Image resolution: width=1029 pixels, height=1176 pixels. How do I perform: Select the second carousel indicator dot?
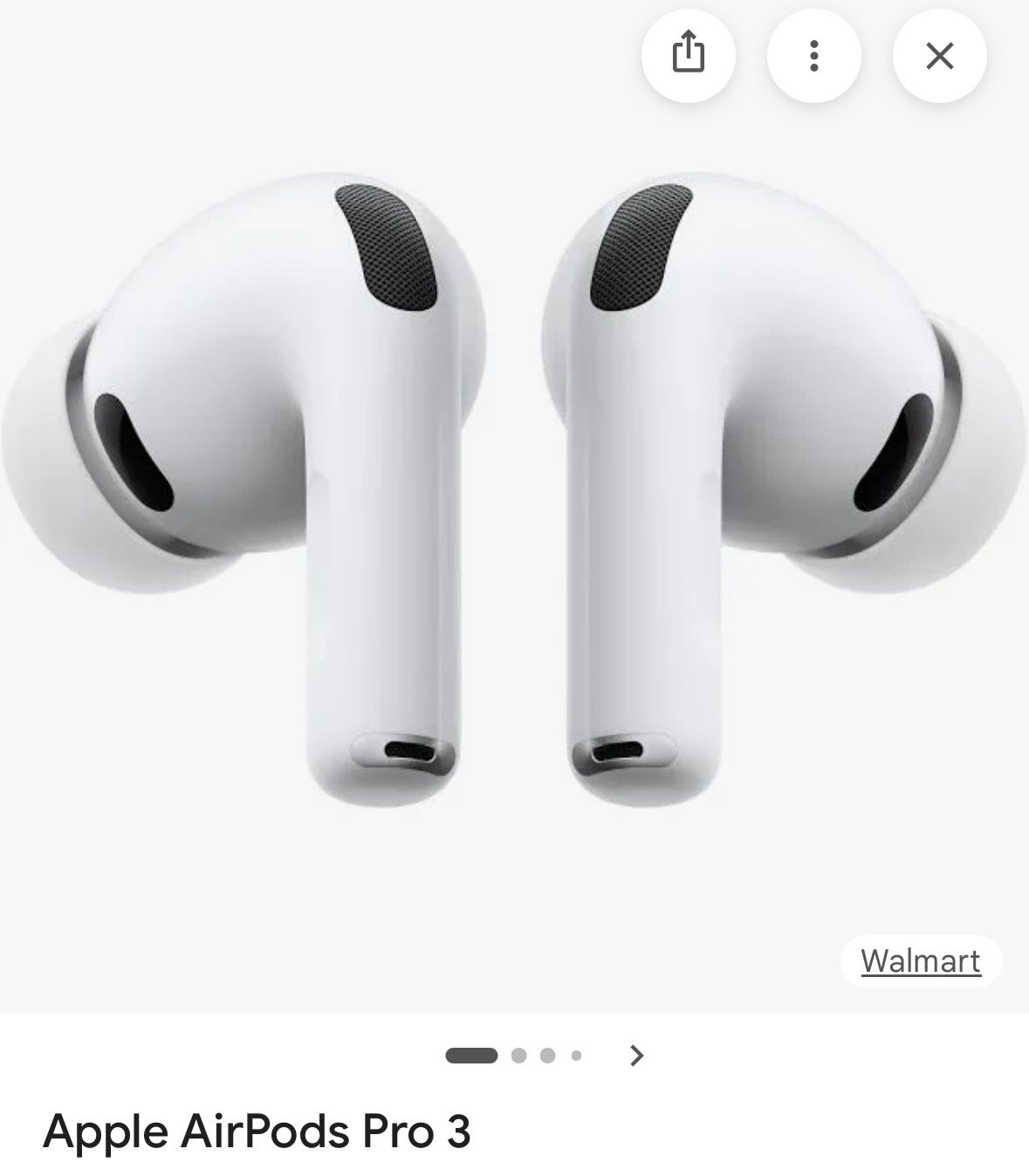tap(521, 1056)
